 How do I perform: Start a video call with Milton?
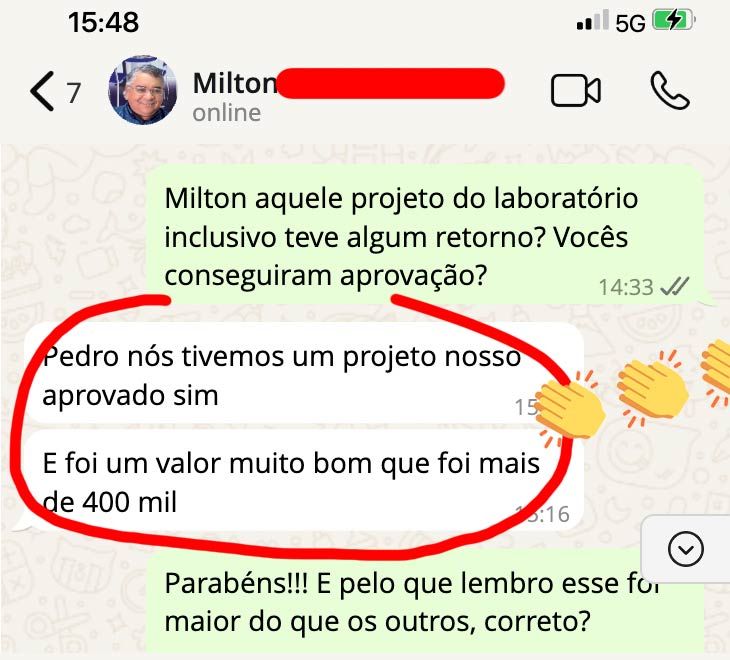click(575, 91)
